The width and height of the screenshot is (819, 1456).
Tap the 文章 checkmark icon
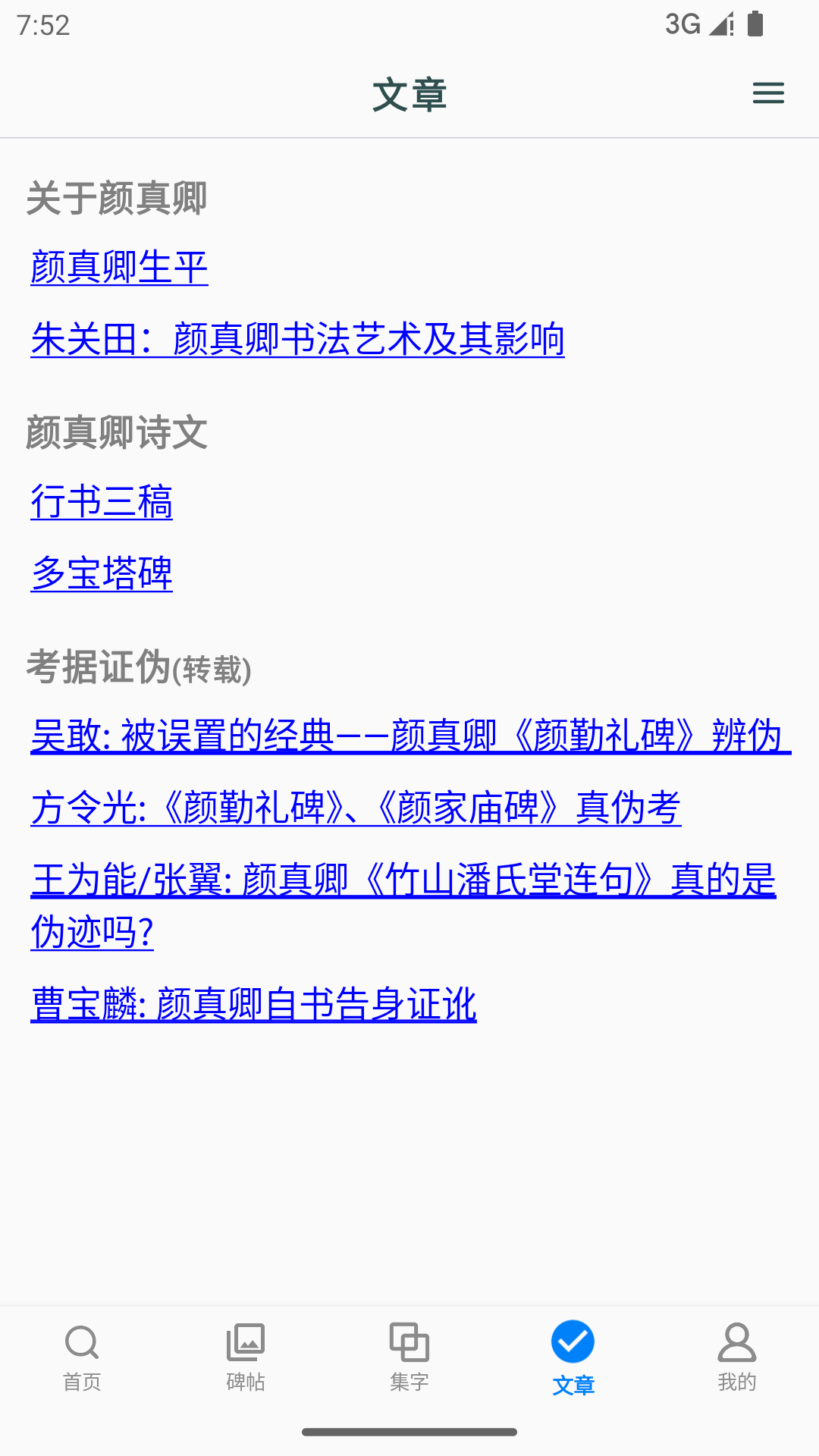point(573,1341)
